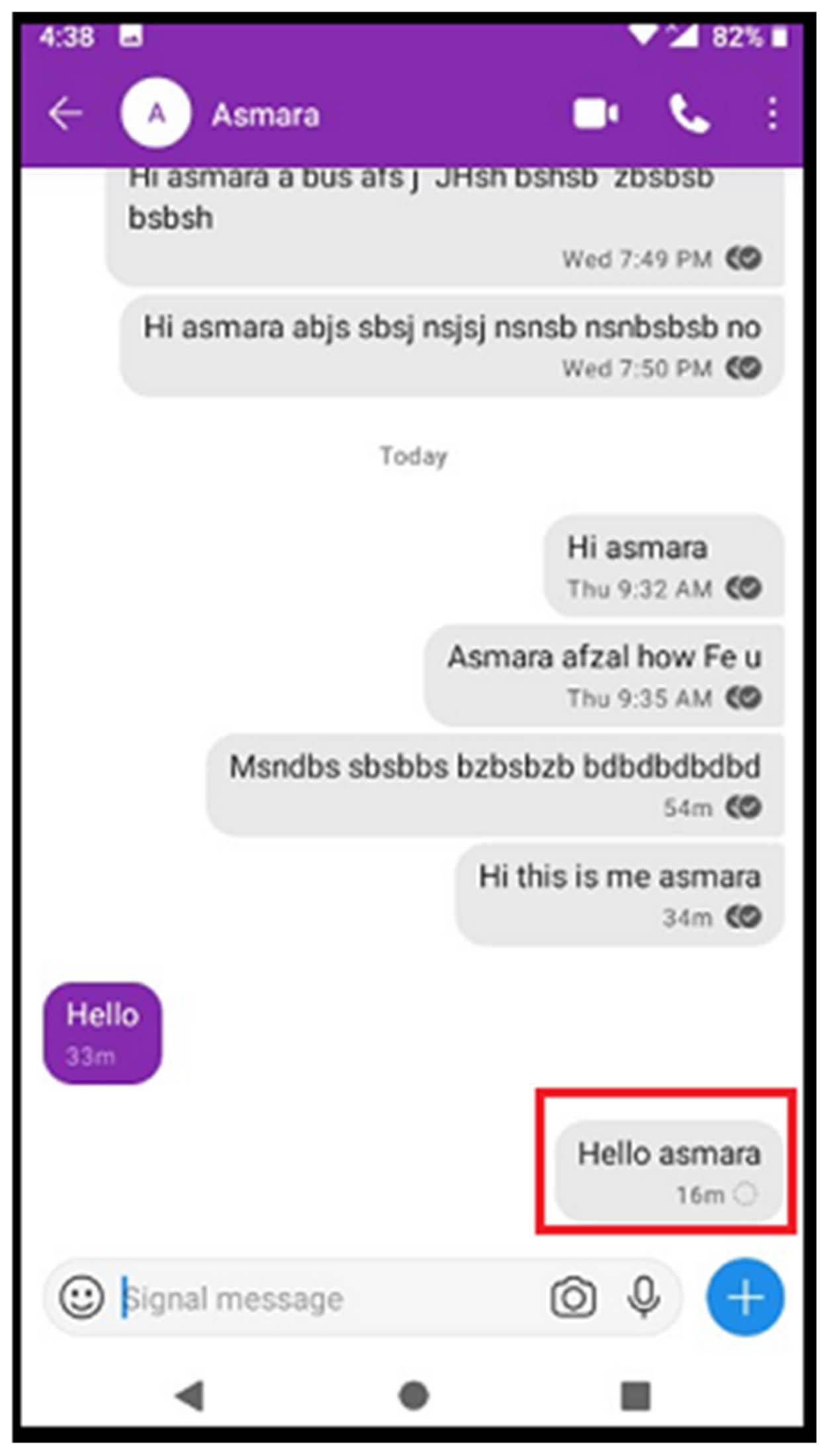Open Asmara's contact avatar
This screenshot has width=831, height=1456.
tap(156, 114)
